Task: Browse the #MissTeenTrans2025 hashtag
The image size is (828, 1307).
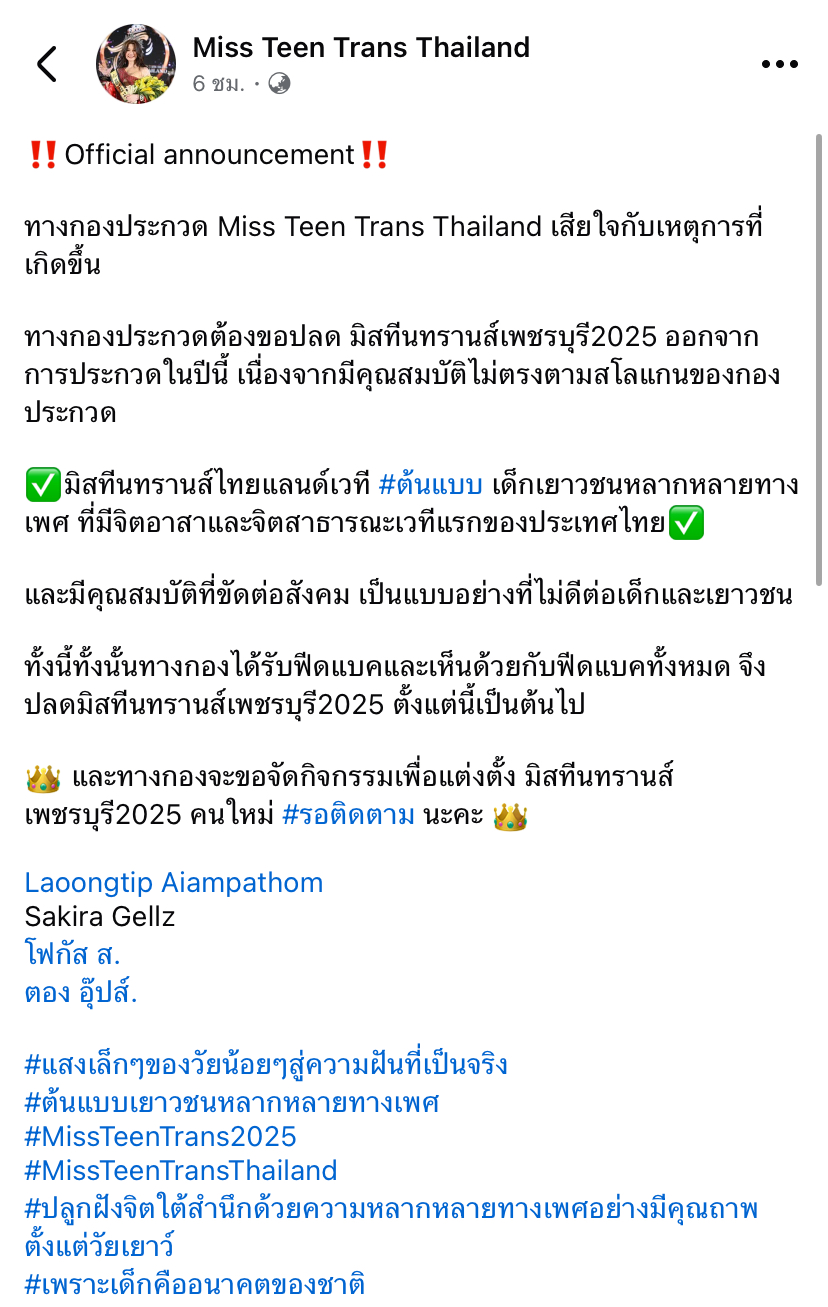Action: (161, 1137)
